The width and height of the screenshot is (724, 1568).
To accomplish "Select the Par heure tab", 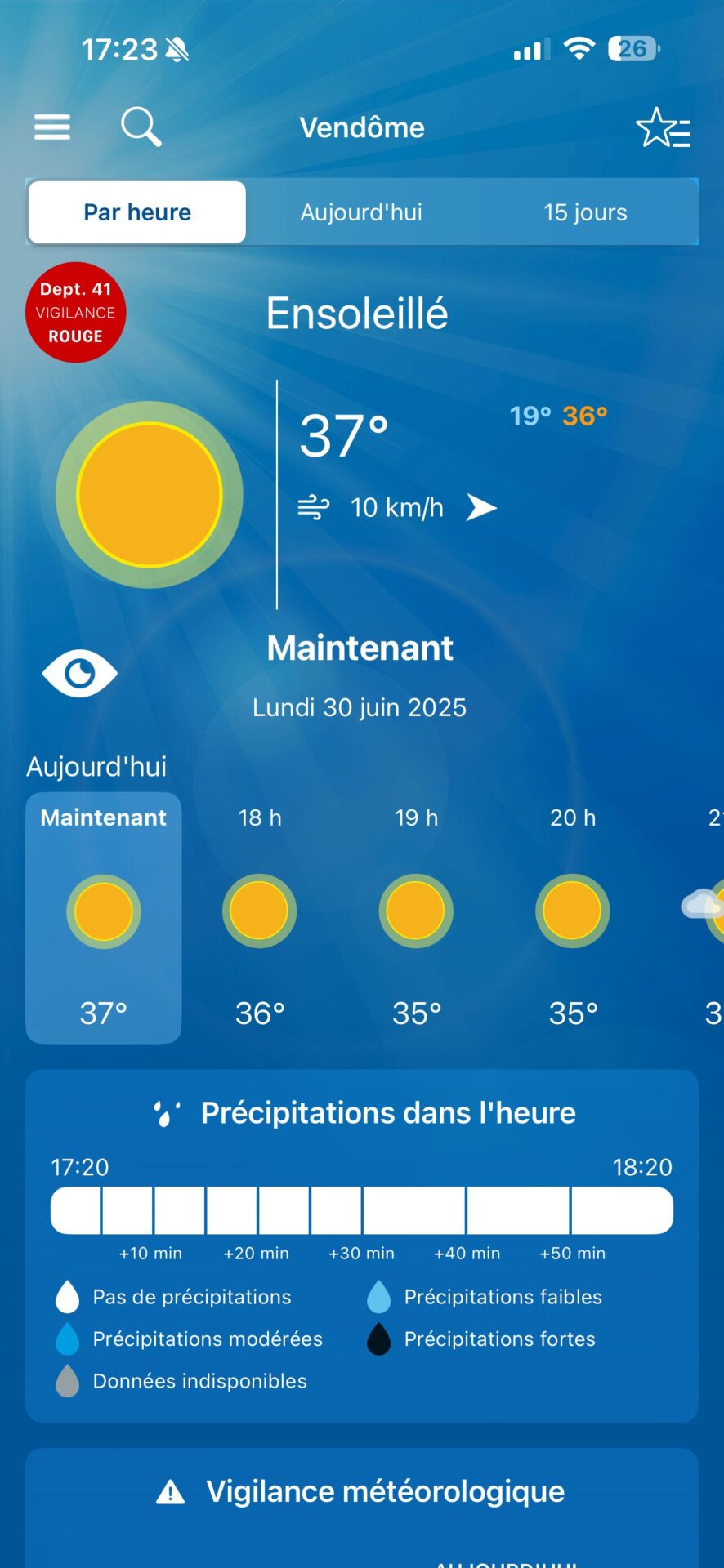I will [x=137, y=212].
